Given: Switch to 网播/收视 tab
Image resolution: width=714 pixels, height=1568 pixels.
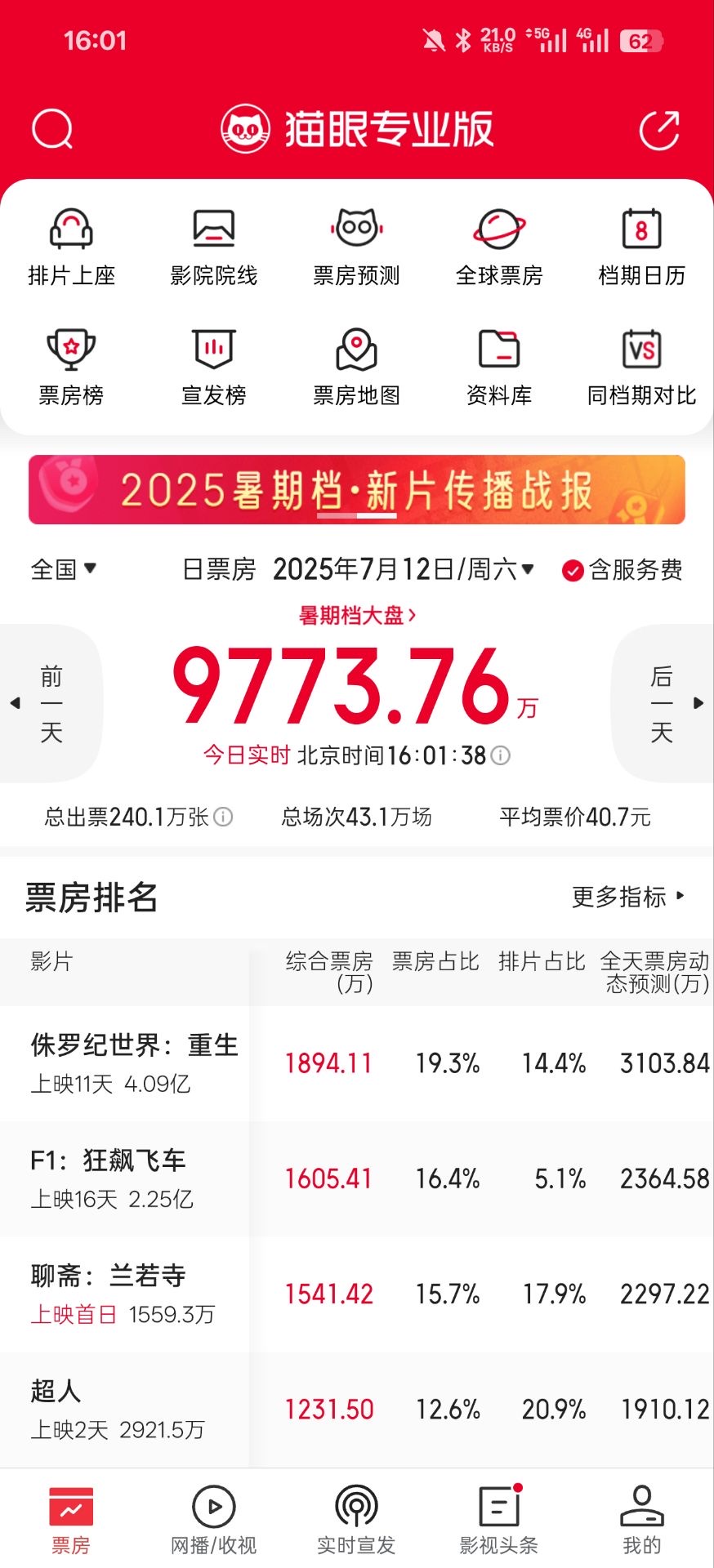Looking at the screenshot, I should 213,1520.
